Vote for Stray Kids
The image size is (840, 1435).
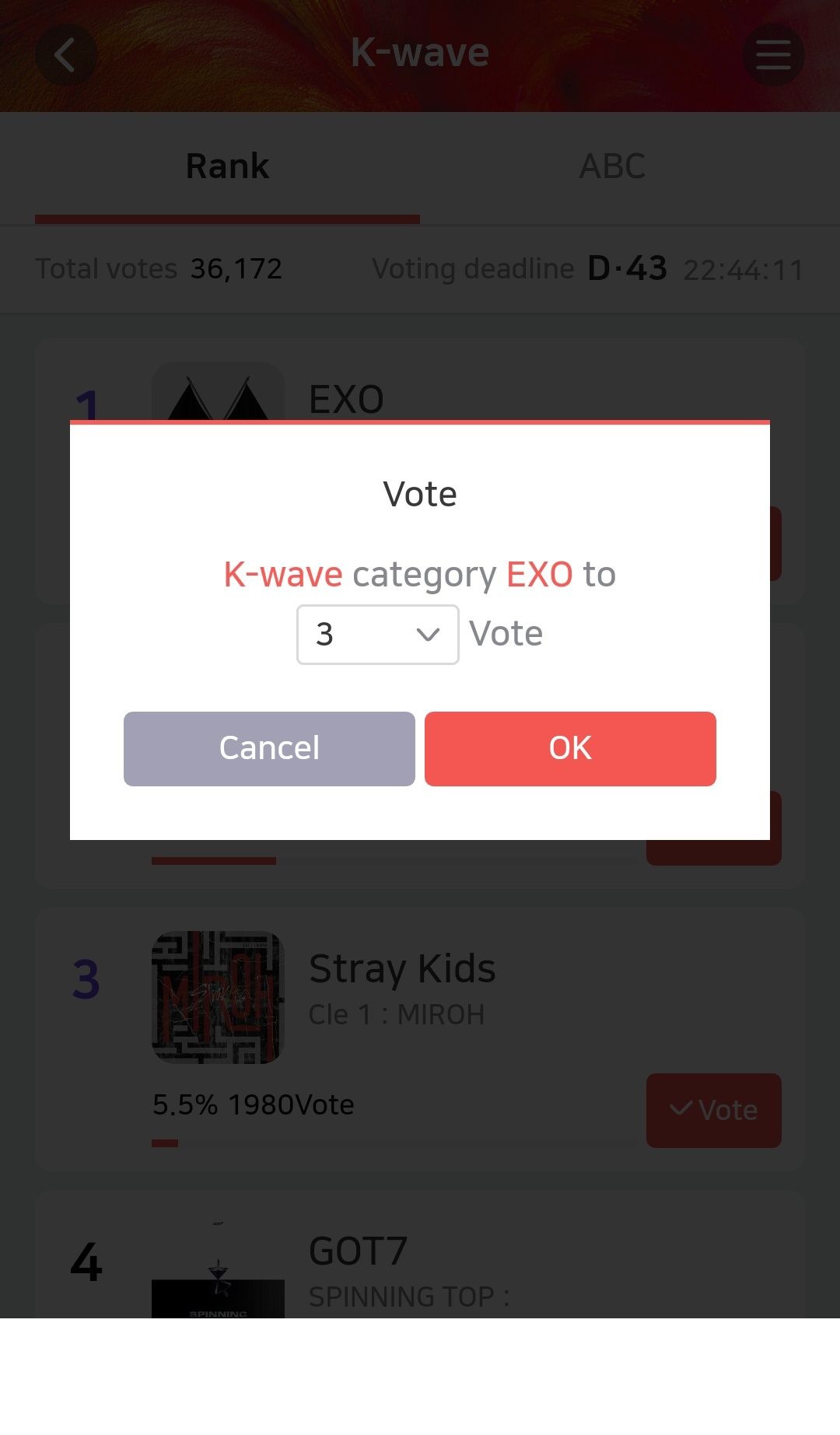713,1110
